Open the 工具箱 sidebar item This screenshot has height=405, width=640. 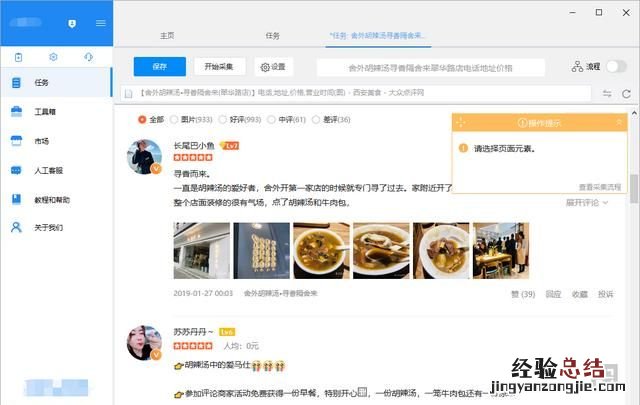pos(44,112)
